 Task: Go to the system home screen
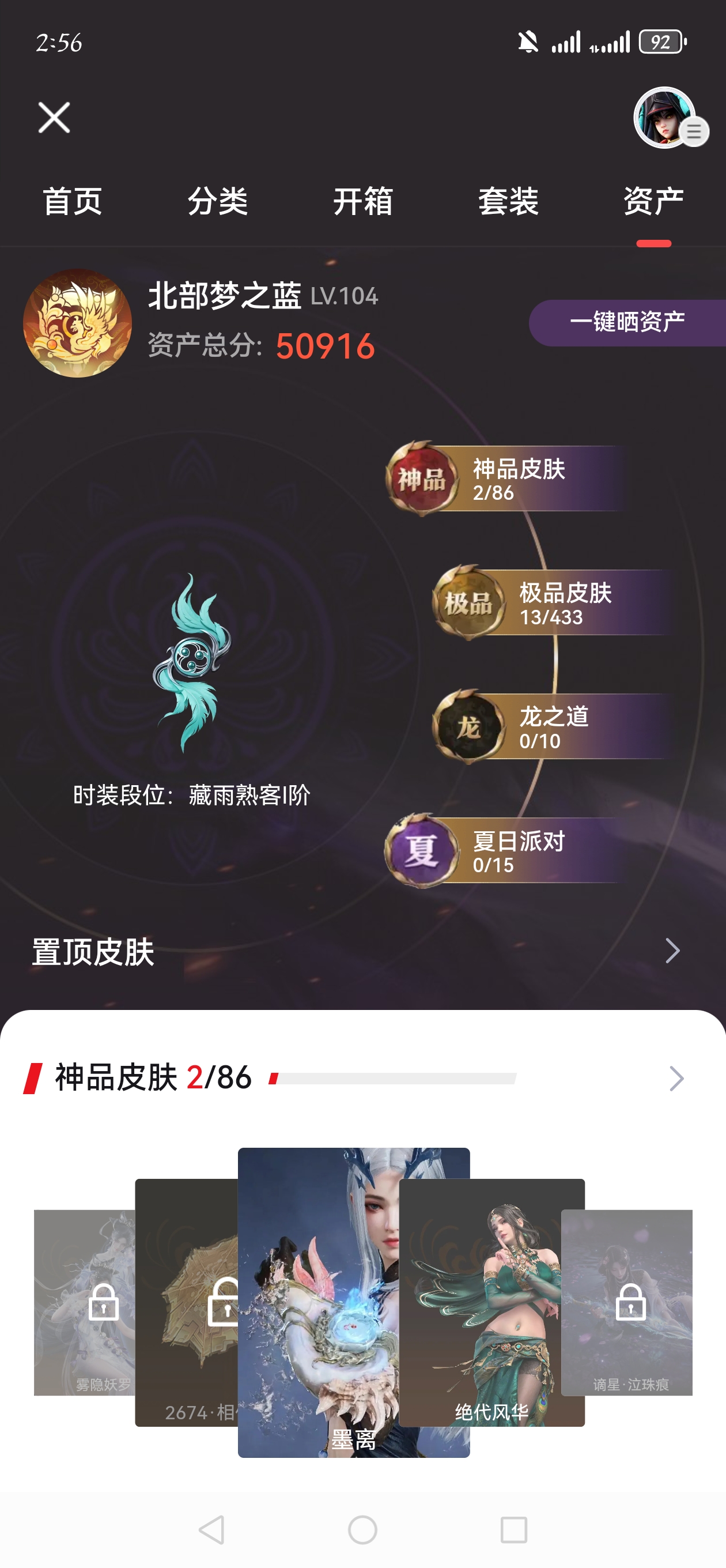362,1529
